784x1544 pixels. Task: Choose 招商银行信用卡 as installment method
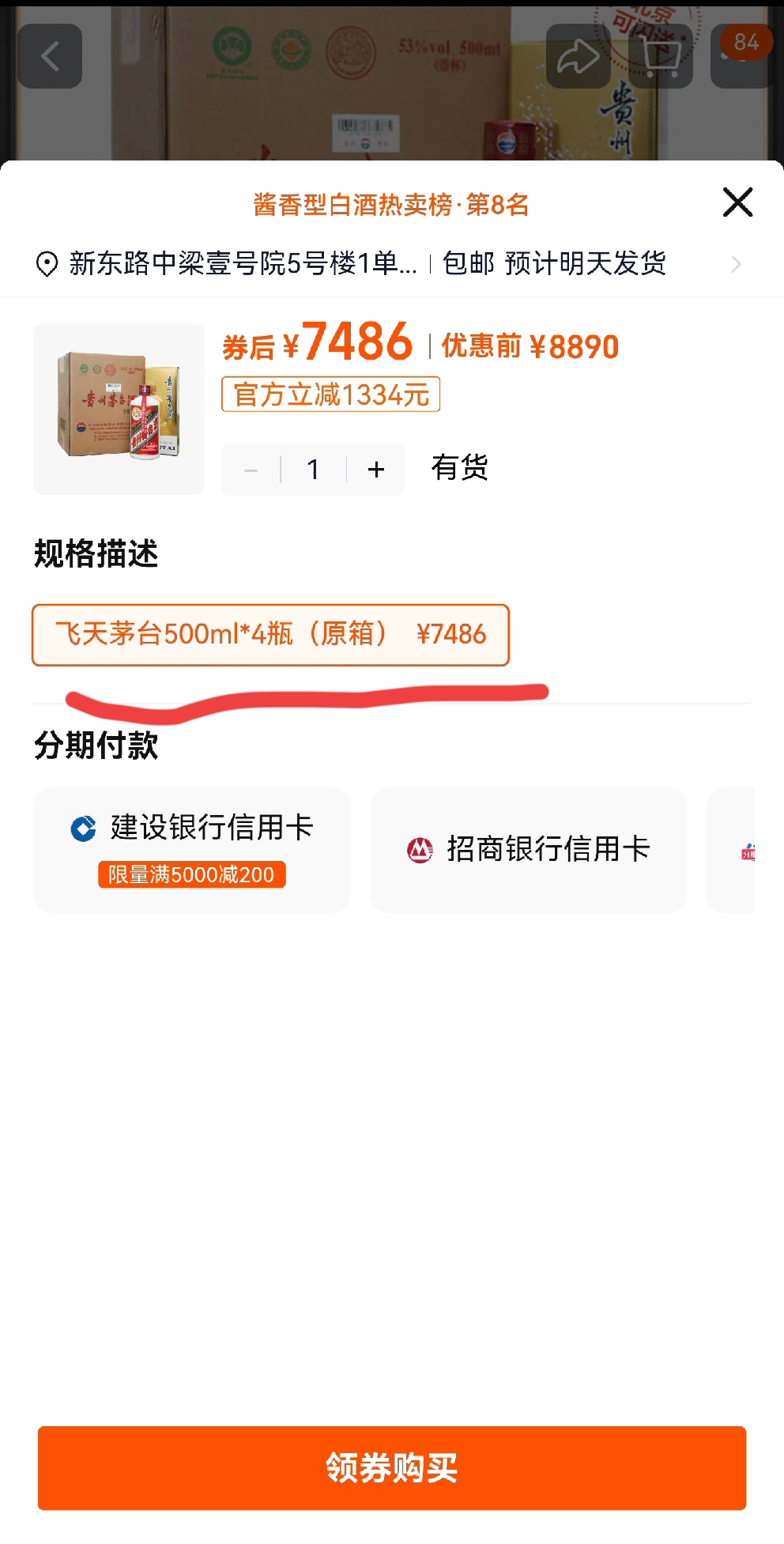coord(528,850)
